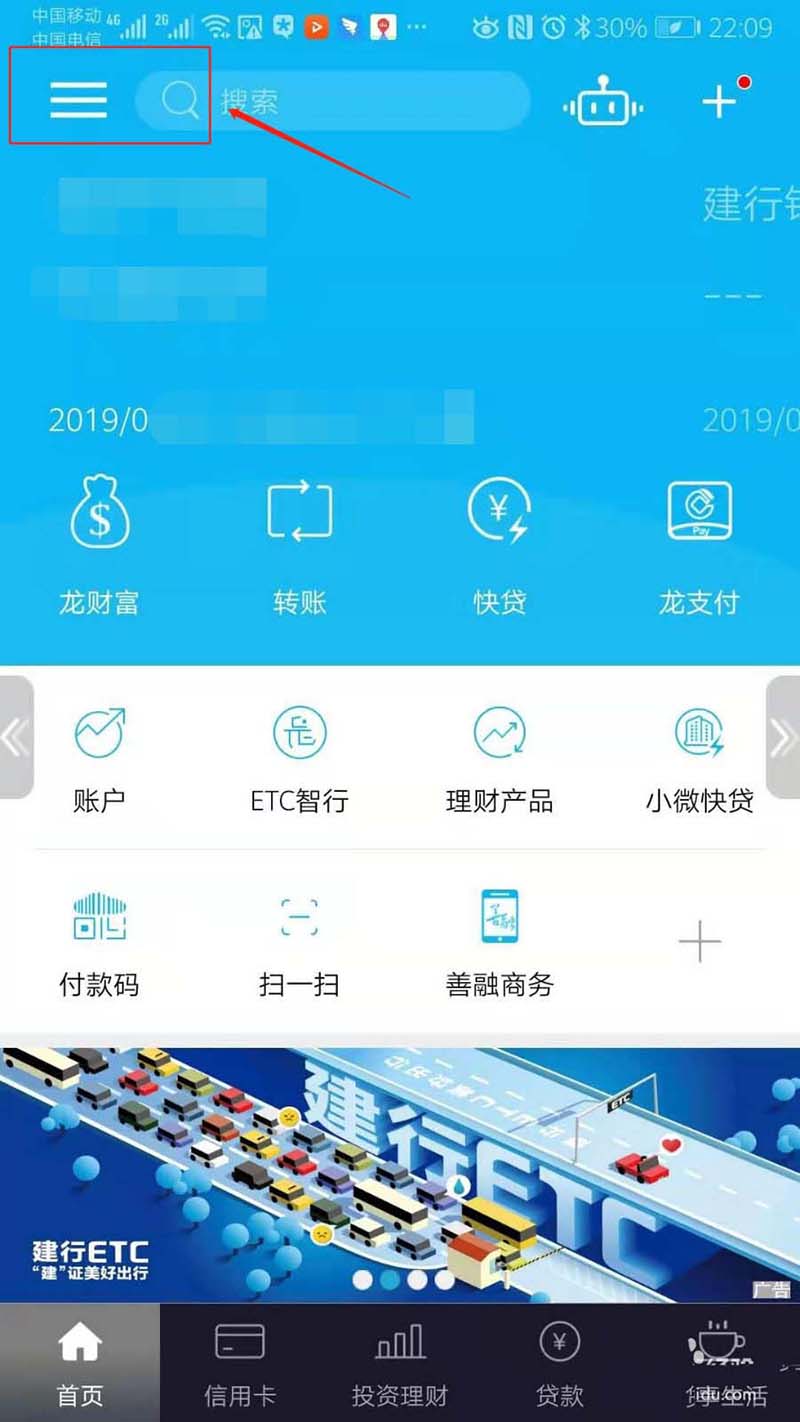800x1422 pixels.
Task: Open 理财产品
Action: pos(499,758)
